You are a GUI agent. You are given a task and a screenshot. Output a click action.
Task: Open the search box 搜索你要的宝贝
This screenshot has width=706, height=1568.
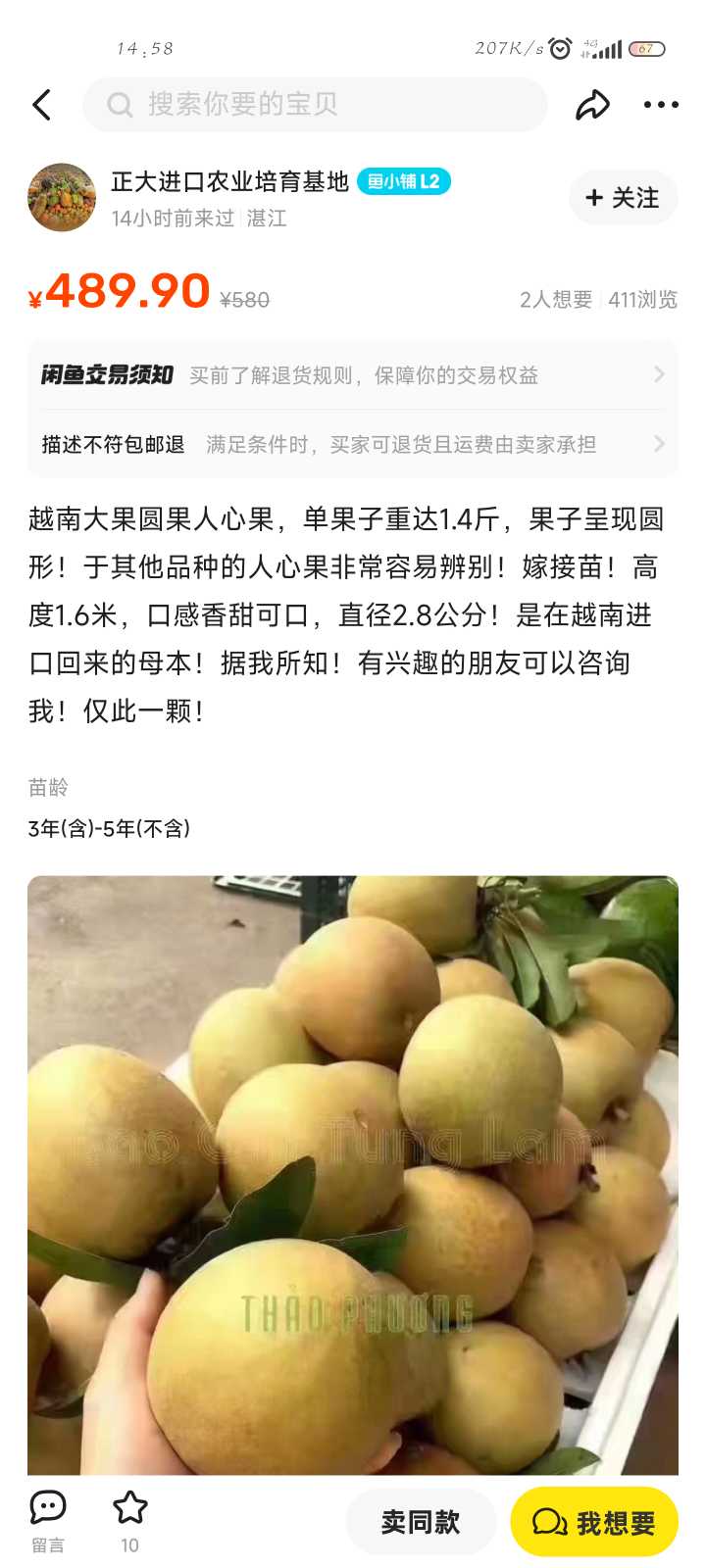[x=315, y=104]
